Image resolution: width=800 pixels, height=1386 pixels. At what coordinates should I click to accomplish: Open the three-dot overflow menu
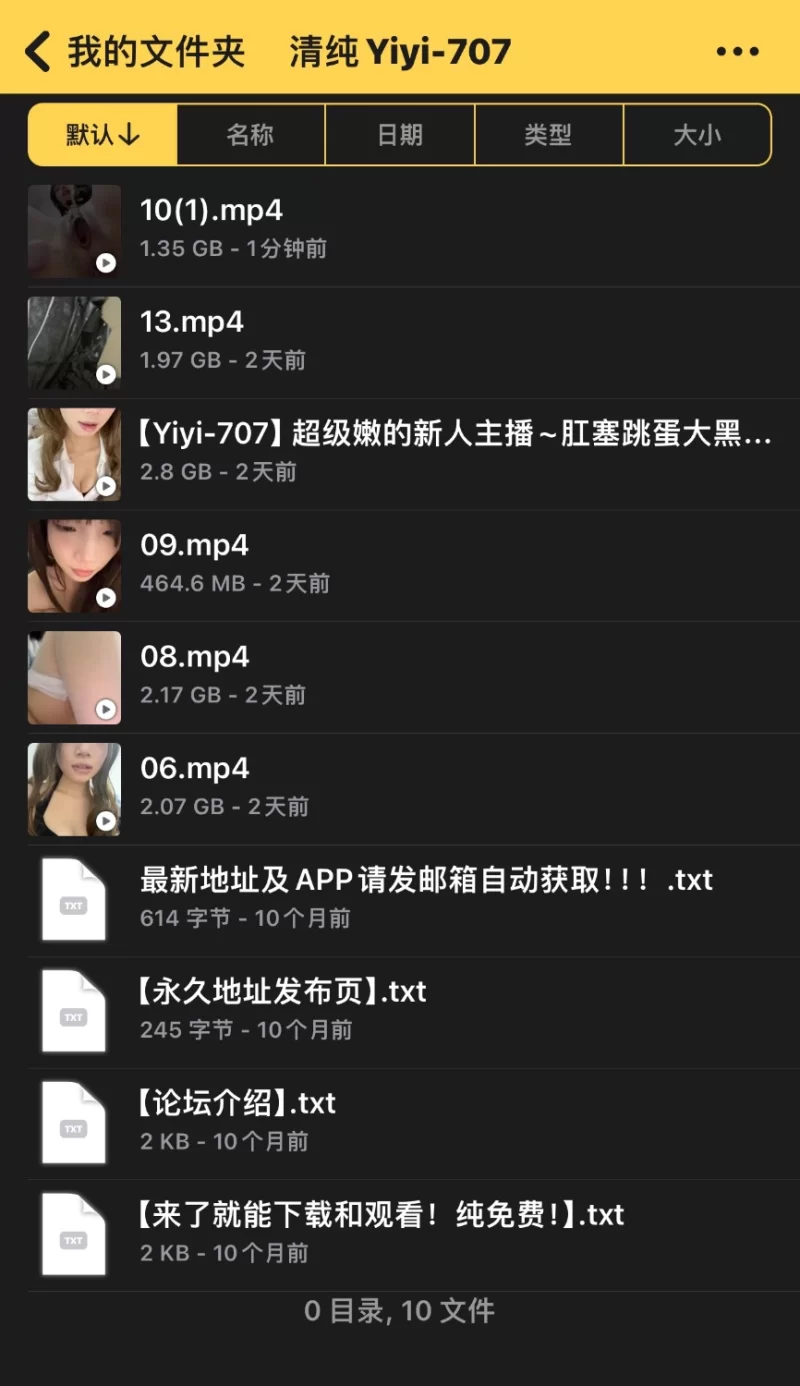coord(738,52)
